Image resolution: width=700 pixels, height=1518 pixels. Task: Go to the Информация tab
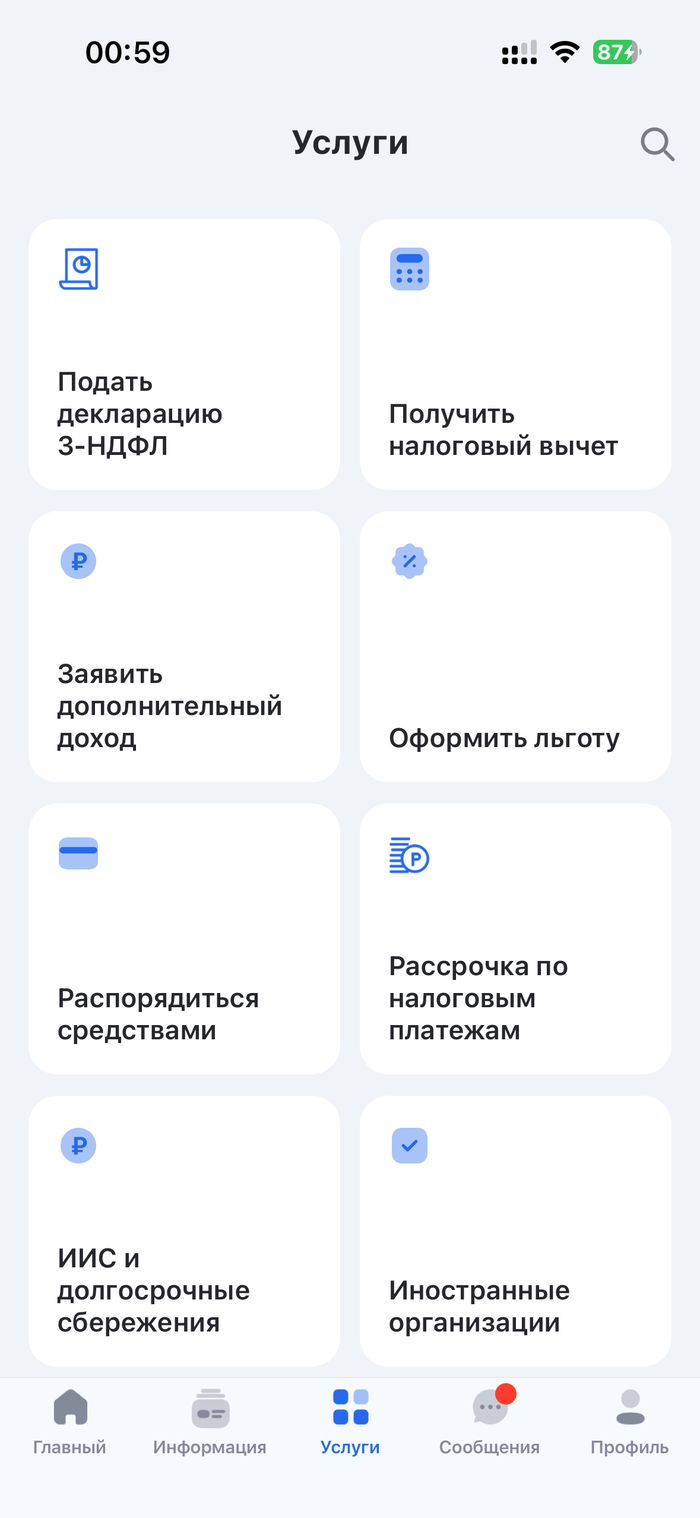click(x=210, y=1420)
